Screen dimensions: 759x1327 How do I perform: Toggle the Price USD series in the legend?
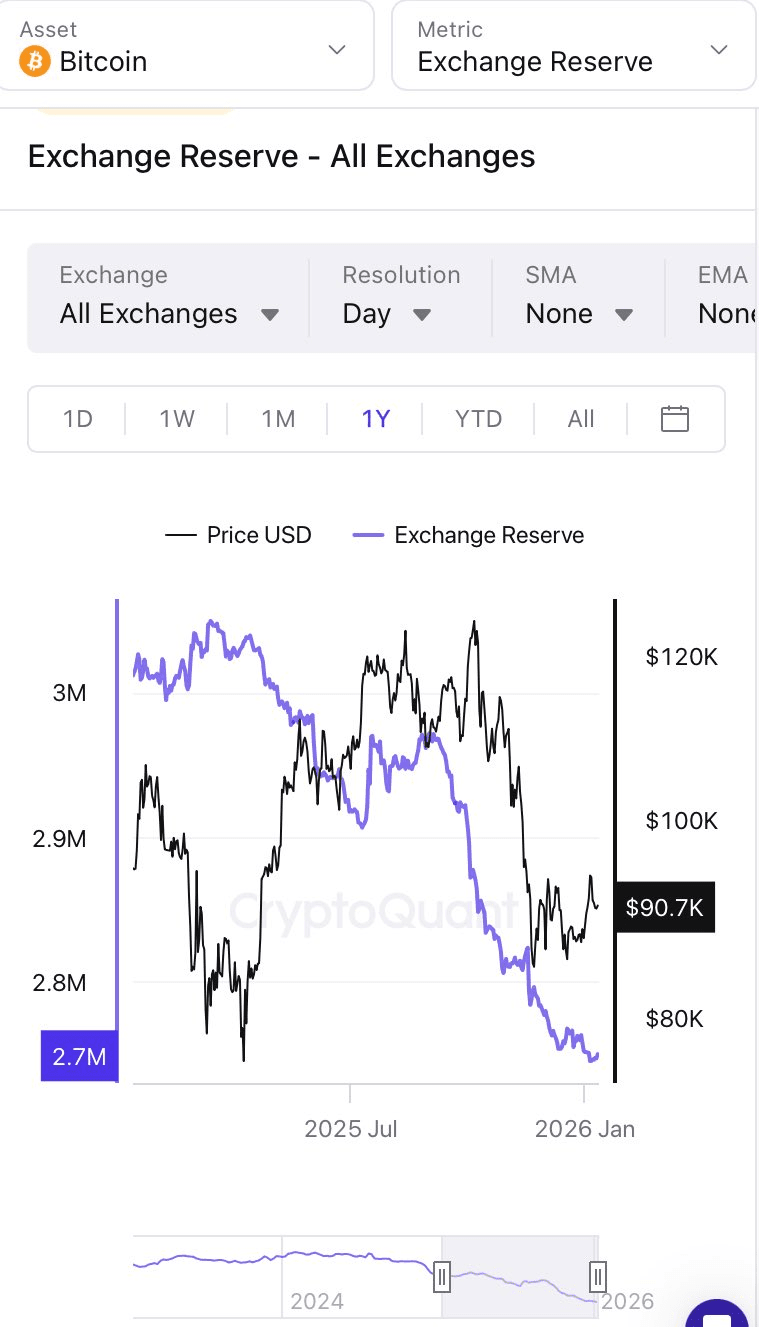238,535
